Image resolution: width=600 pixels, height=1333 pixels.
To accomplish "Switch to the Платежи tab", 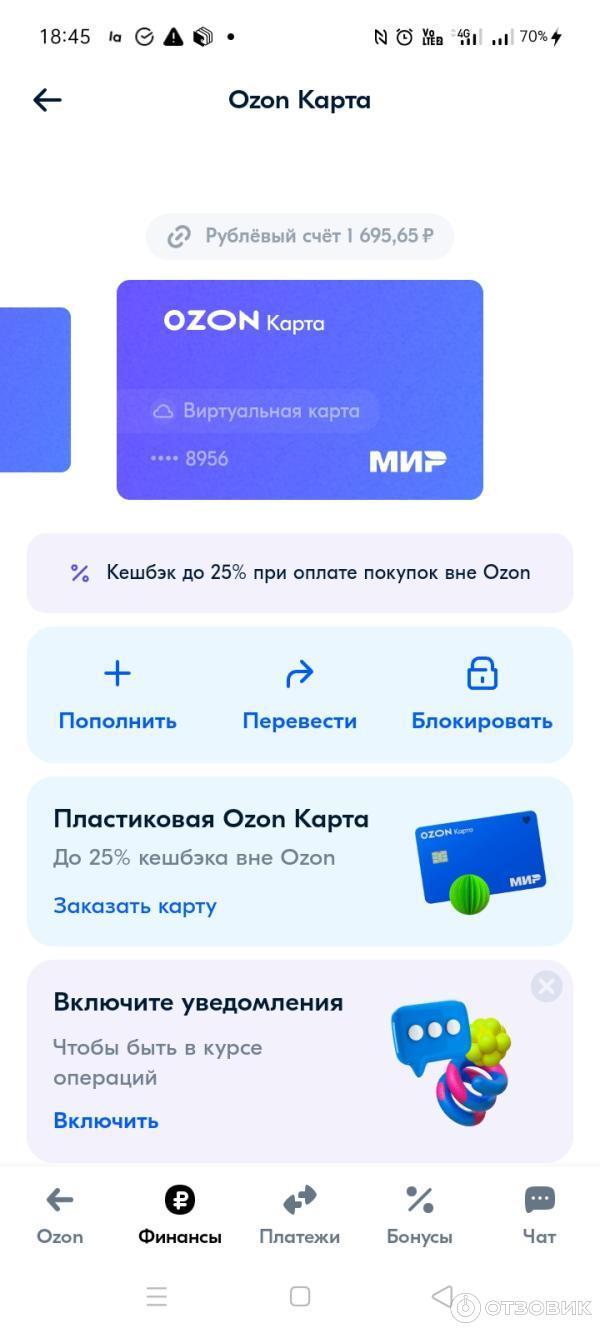I will click(300, 1215).
